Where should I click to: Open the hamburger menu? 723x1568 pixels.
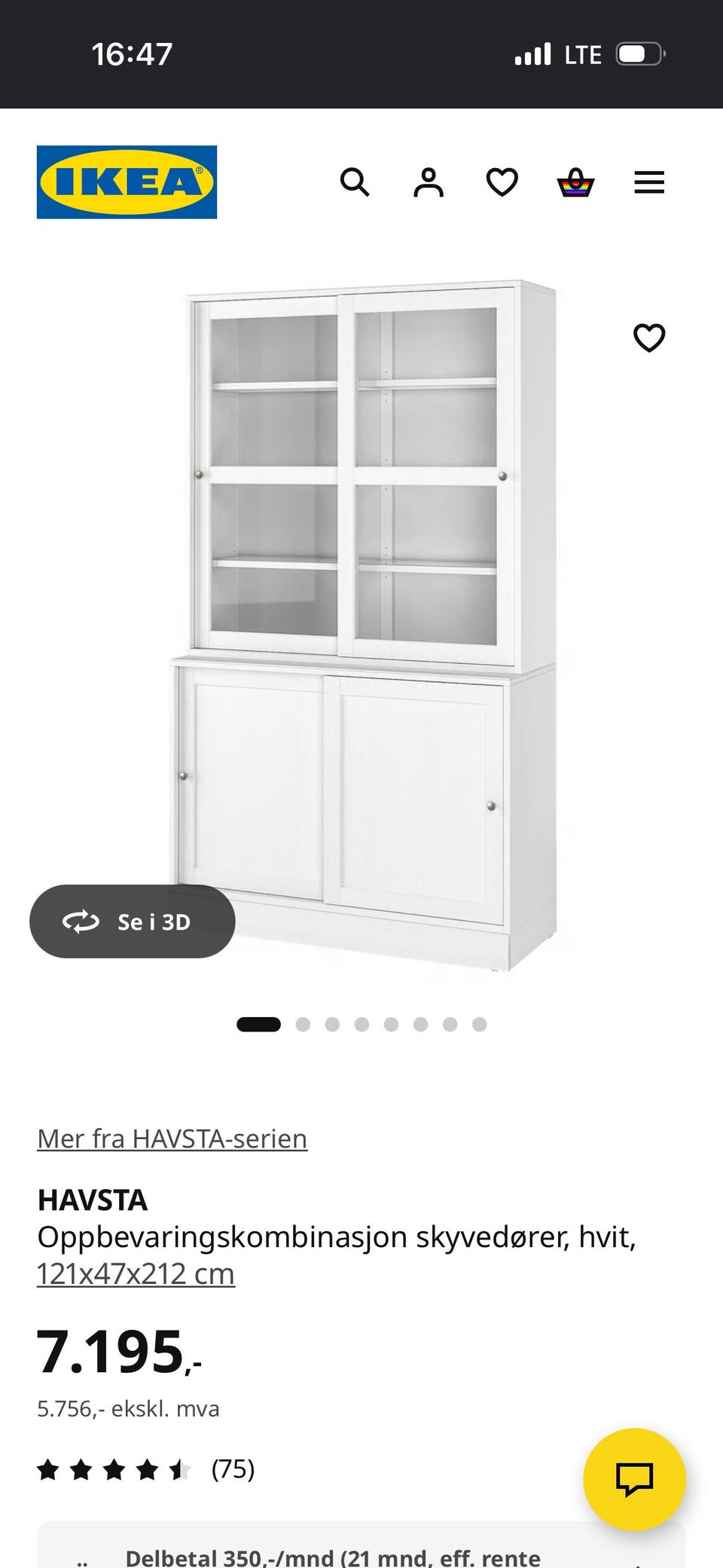pyautogui.click(x=649, y=182)
